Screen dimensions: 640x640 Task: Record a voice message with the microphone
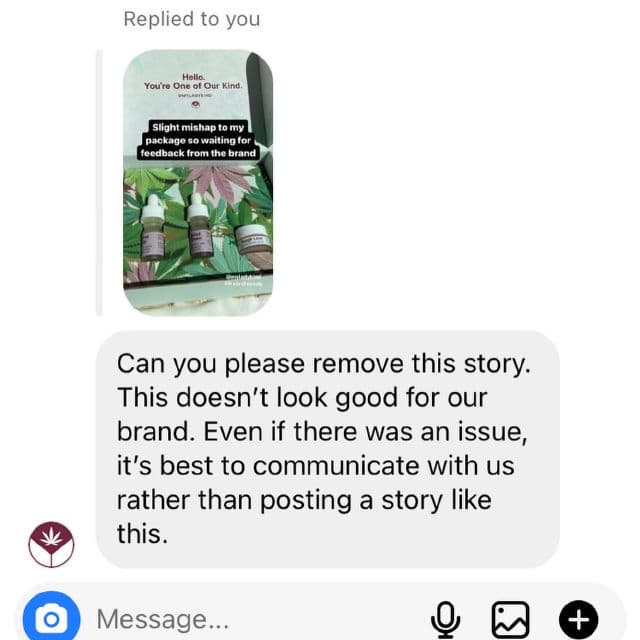pos(445,620)
